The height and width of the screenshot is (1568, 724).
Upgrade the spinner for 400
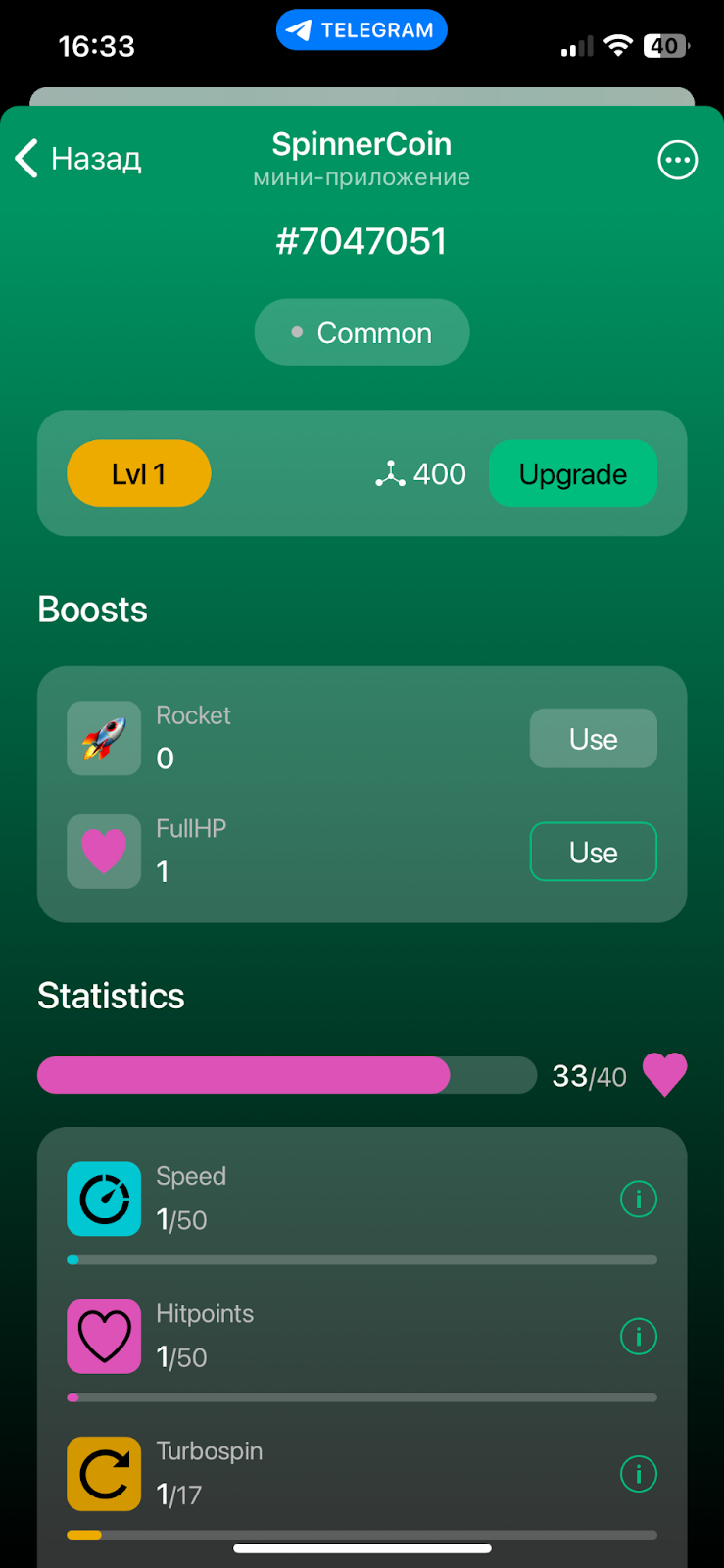[x=572, y=474]
